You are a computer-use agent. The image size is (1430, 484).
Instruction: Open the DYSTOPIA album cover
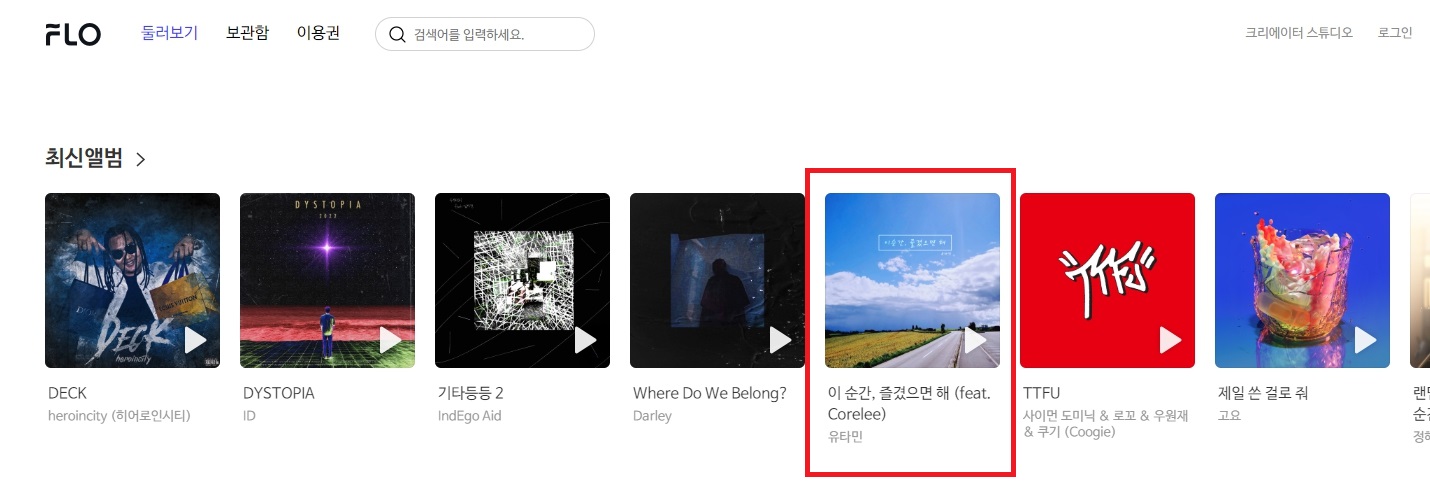coord(327,280)
